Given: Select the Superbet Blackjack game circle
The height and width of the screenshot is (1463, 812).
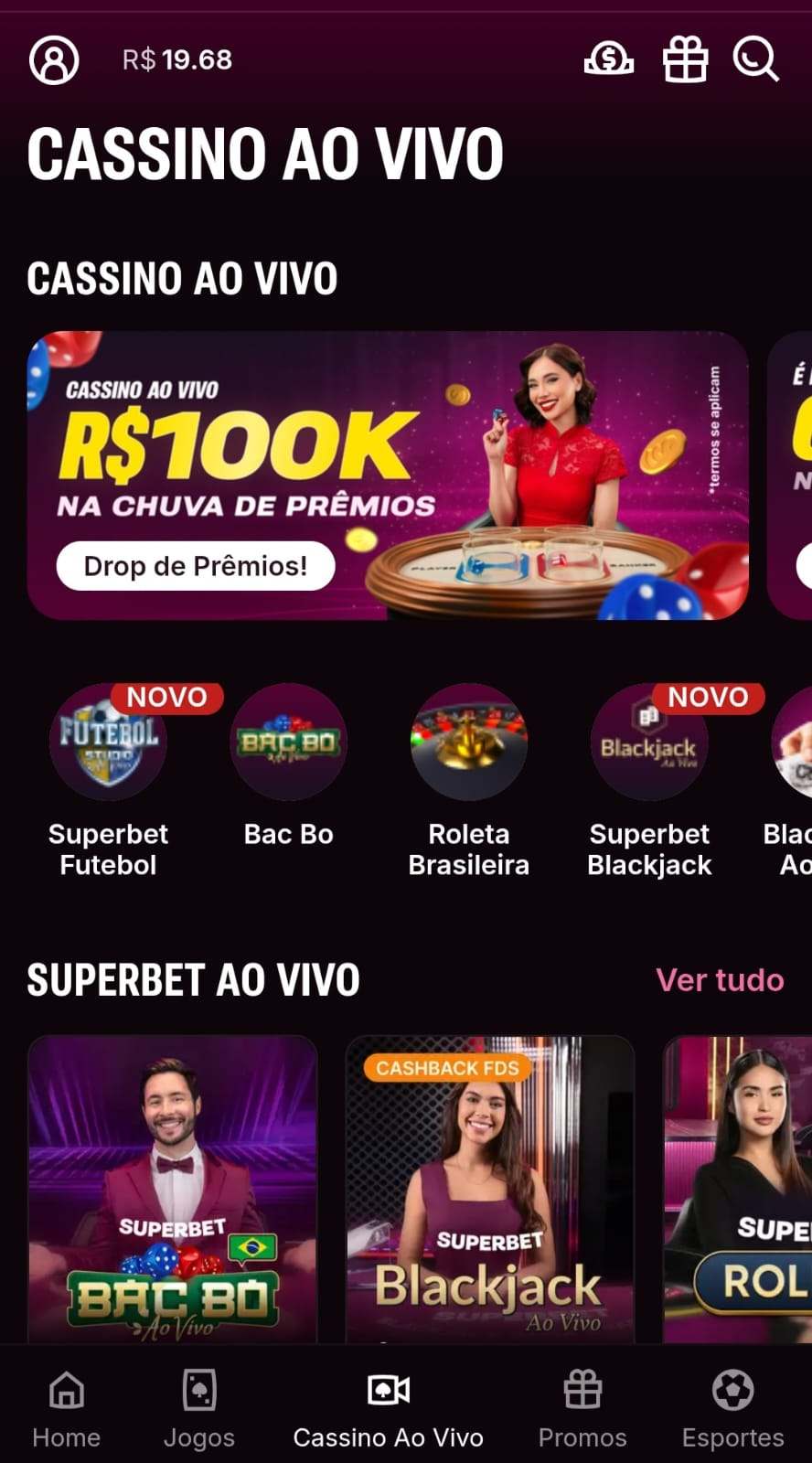Looking at the screenshot, I should pyautogui.click(x=649, y=742).
